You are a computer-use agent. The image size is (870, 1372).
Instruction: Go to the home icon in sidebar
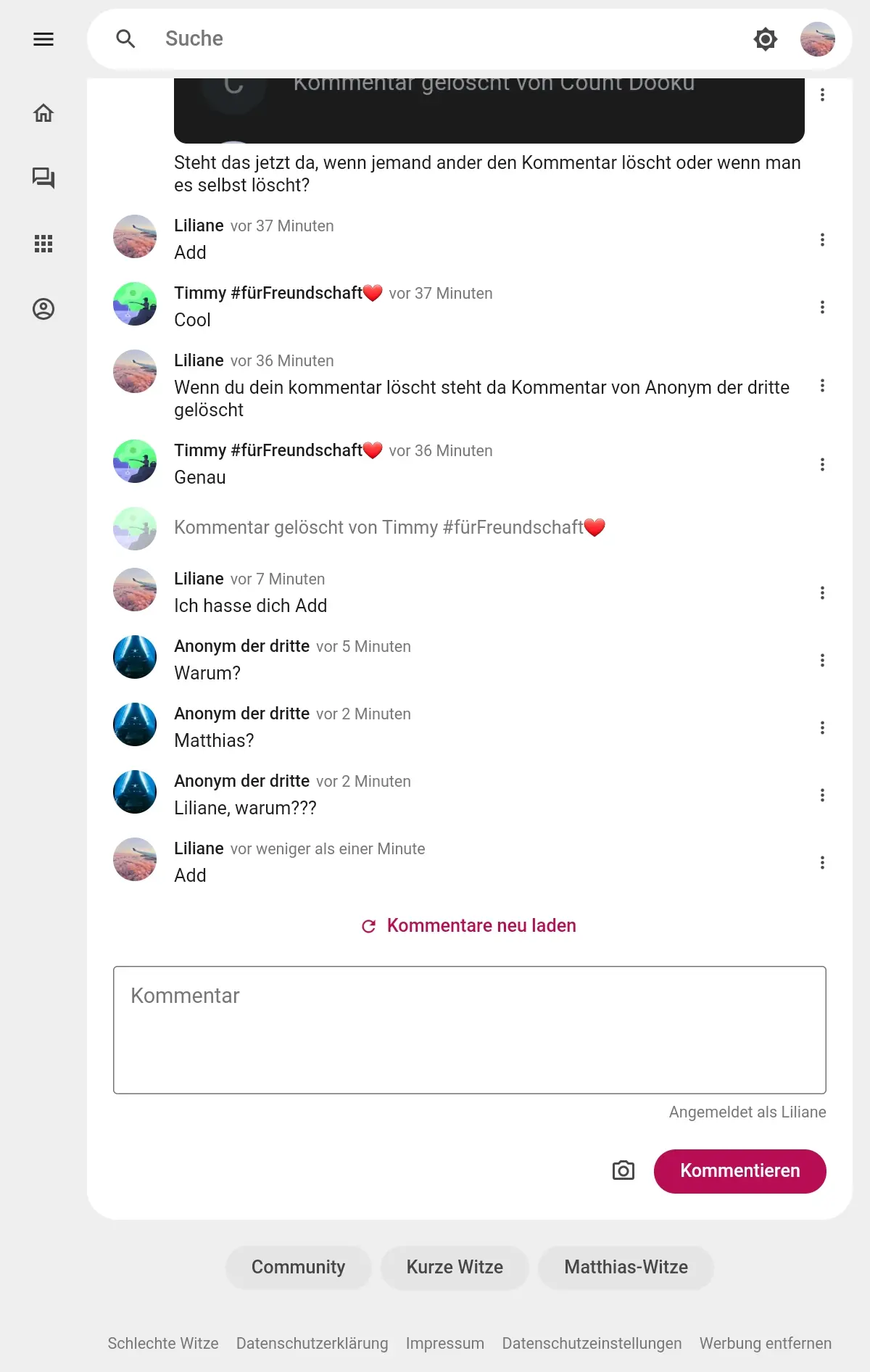coord(43,113)
